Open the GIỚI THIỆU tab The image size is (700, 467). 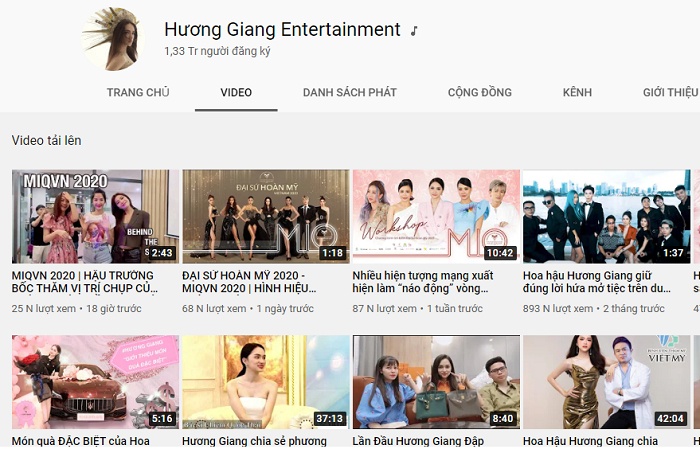click(x=670, y=92)
